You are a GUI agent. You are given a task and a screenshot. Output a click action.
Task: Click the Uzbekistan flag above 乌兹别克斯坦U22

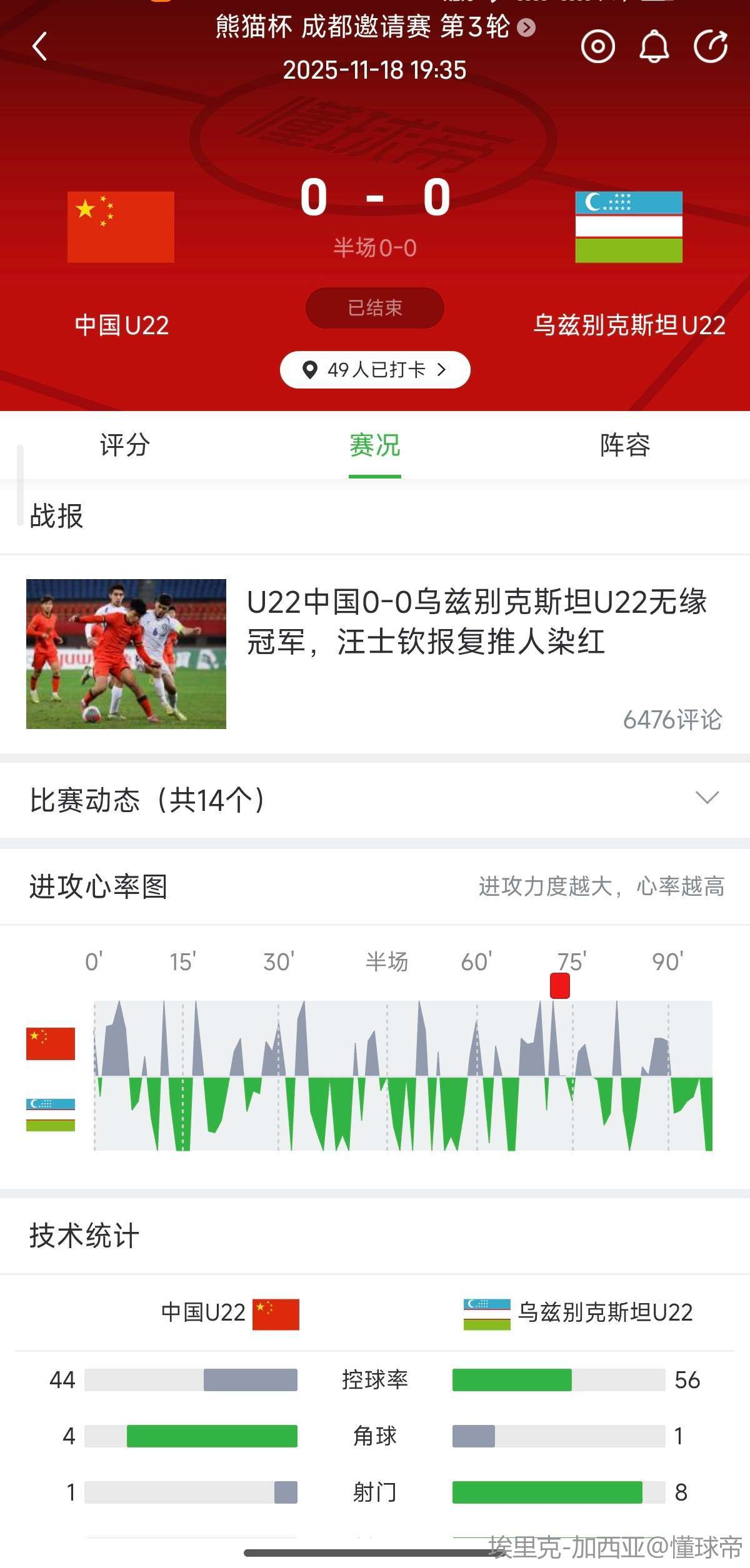(x=629, y=228)
